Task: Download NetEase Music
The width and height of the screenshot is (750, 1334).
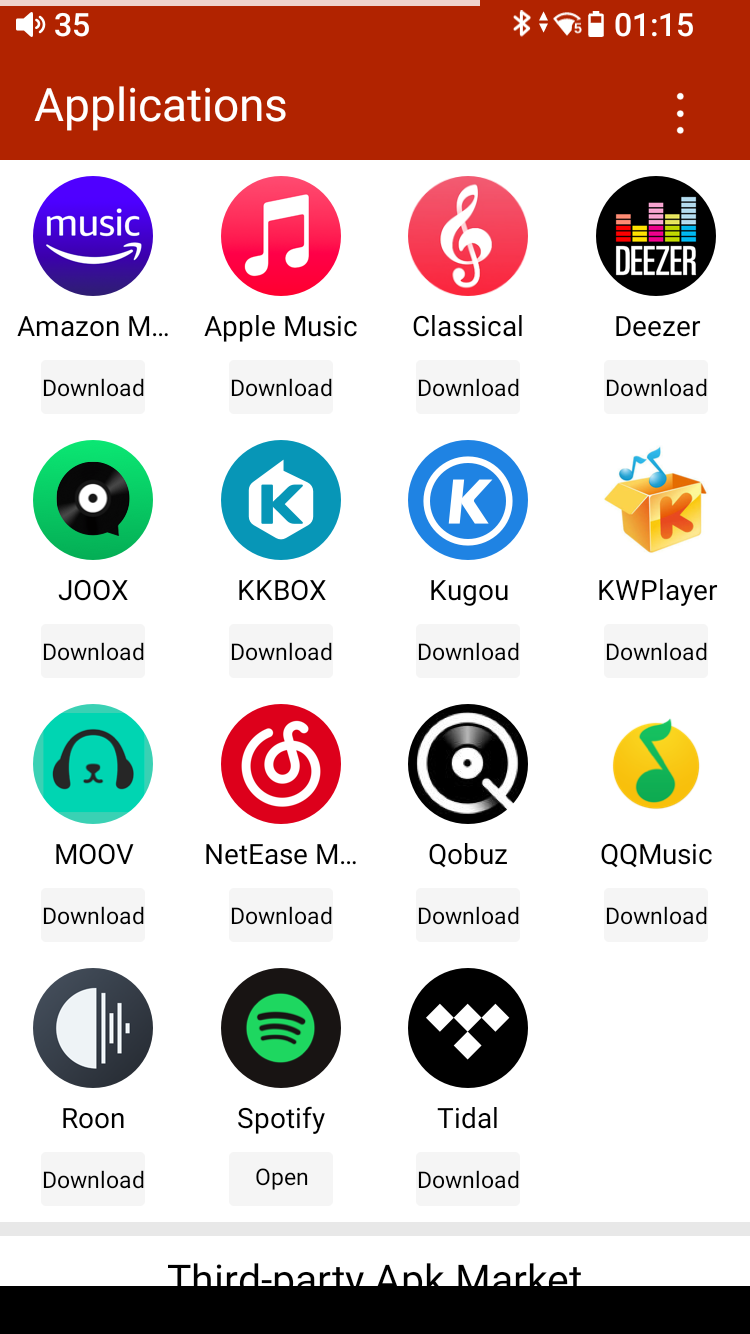Action: (281, 916)
